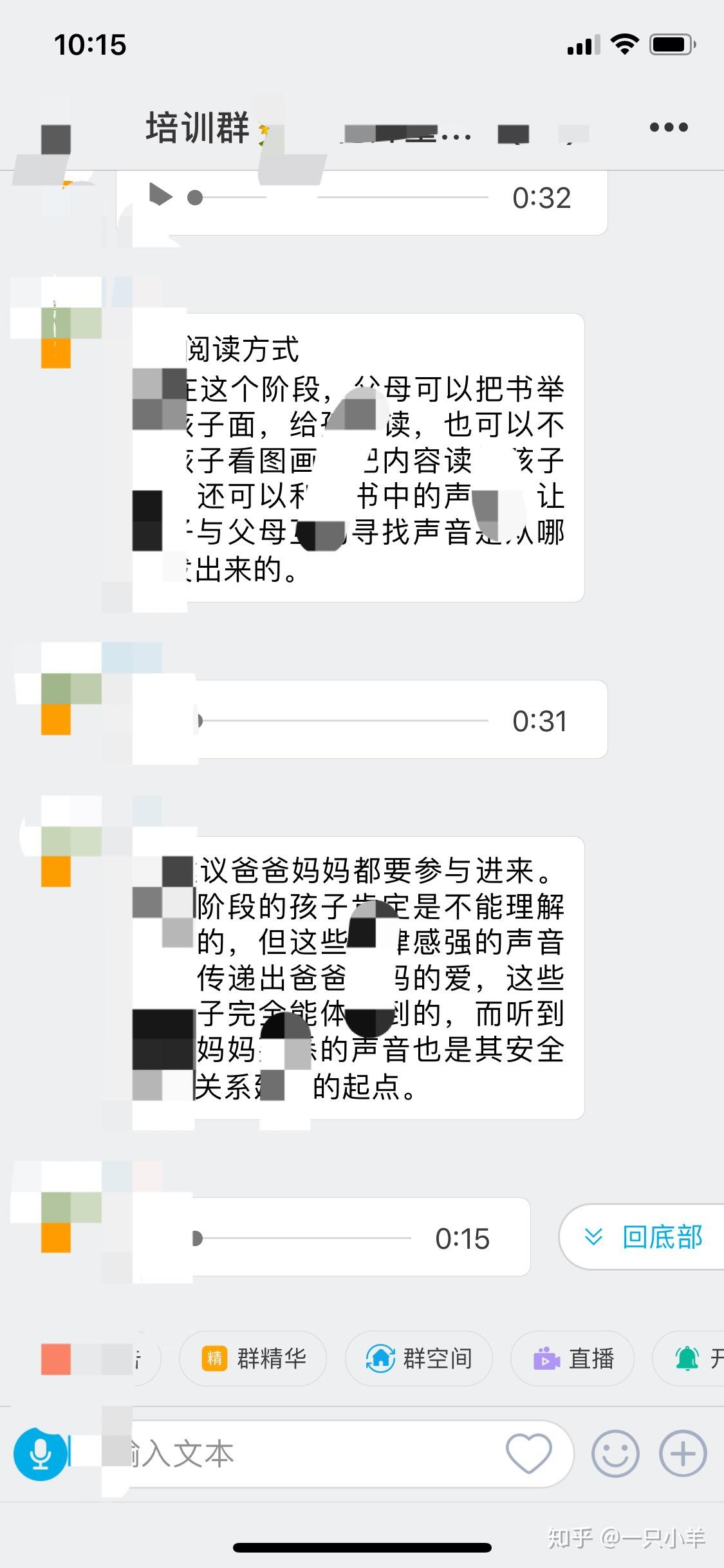Jump to bottom with 回底部 button
The height and width of the screenshot is (1568, 724).
[644, 1237]
